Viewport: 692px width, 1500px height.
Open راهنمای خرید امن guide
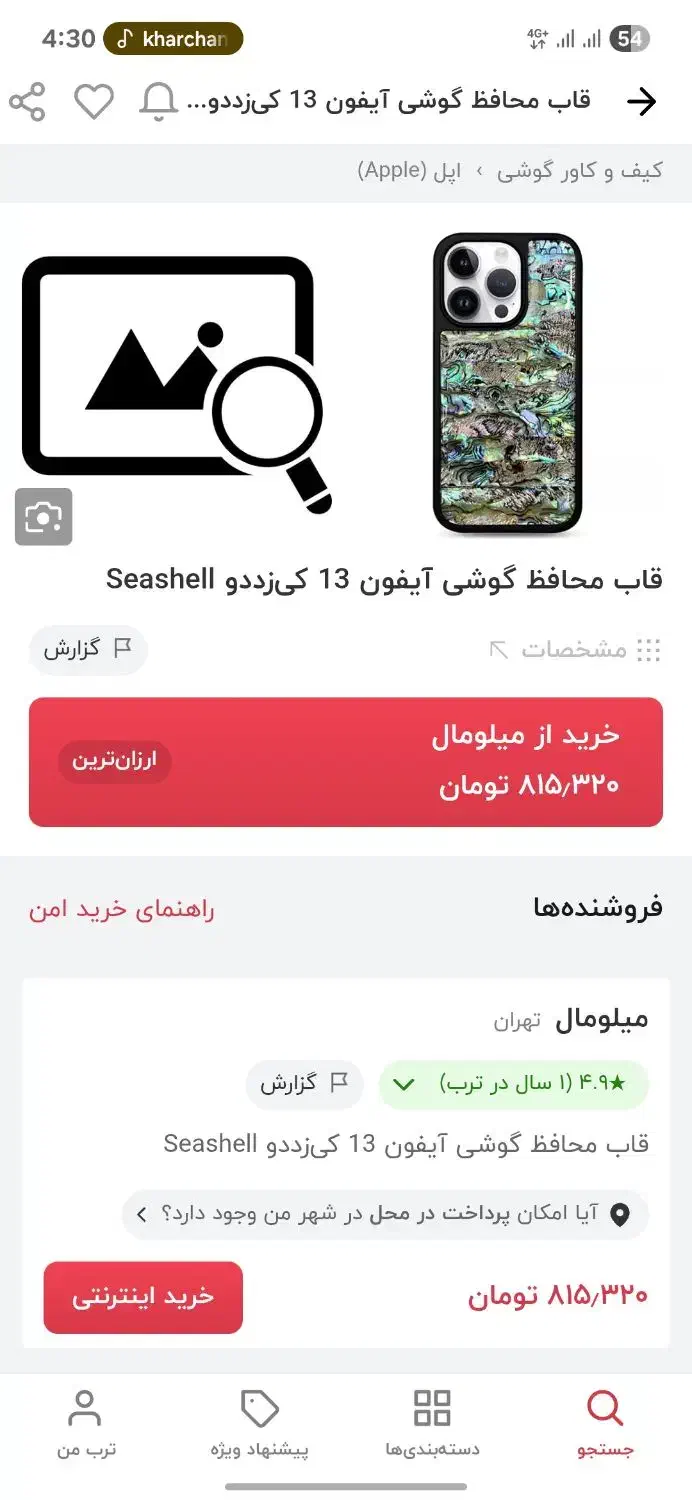[121, 909]
